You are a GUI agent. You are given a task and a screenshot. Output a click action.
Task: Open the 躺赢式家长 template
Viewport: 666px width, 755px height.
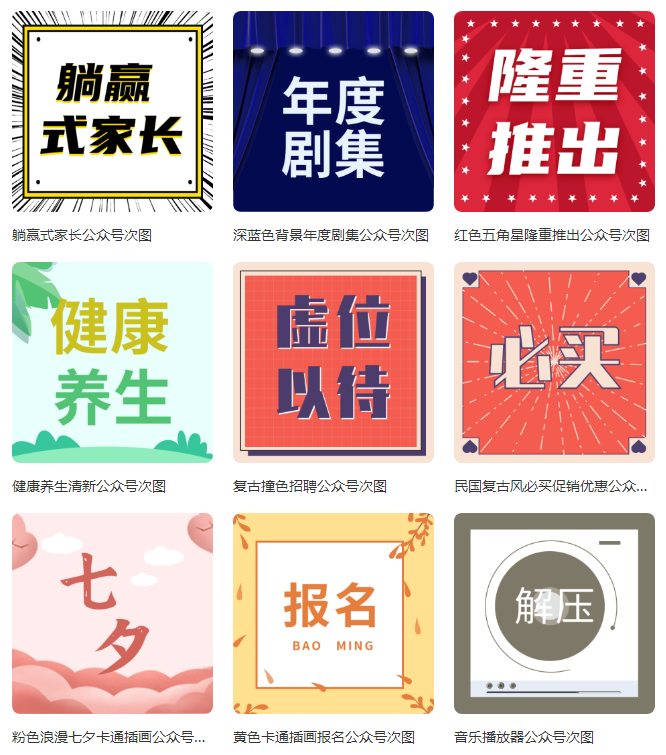tap(112, 112)
